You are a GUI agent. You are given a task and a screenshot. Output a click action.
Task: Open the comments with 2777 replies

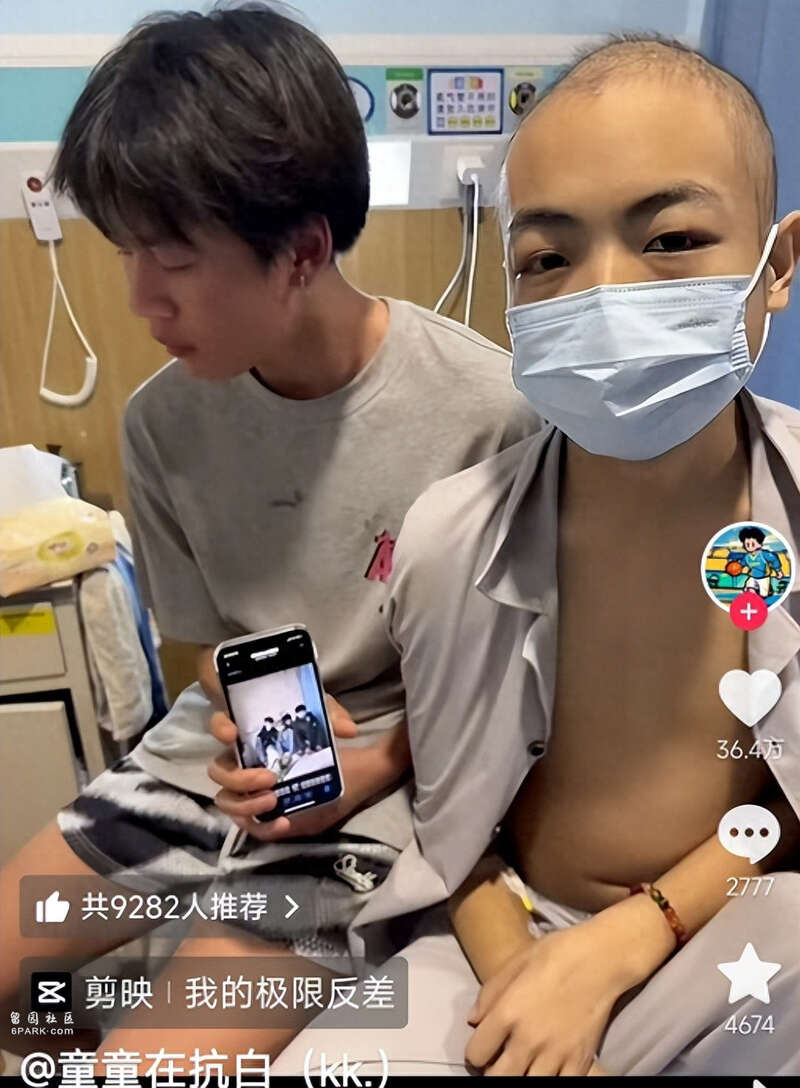748,833
